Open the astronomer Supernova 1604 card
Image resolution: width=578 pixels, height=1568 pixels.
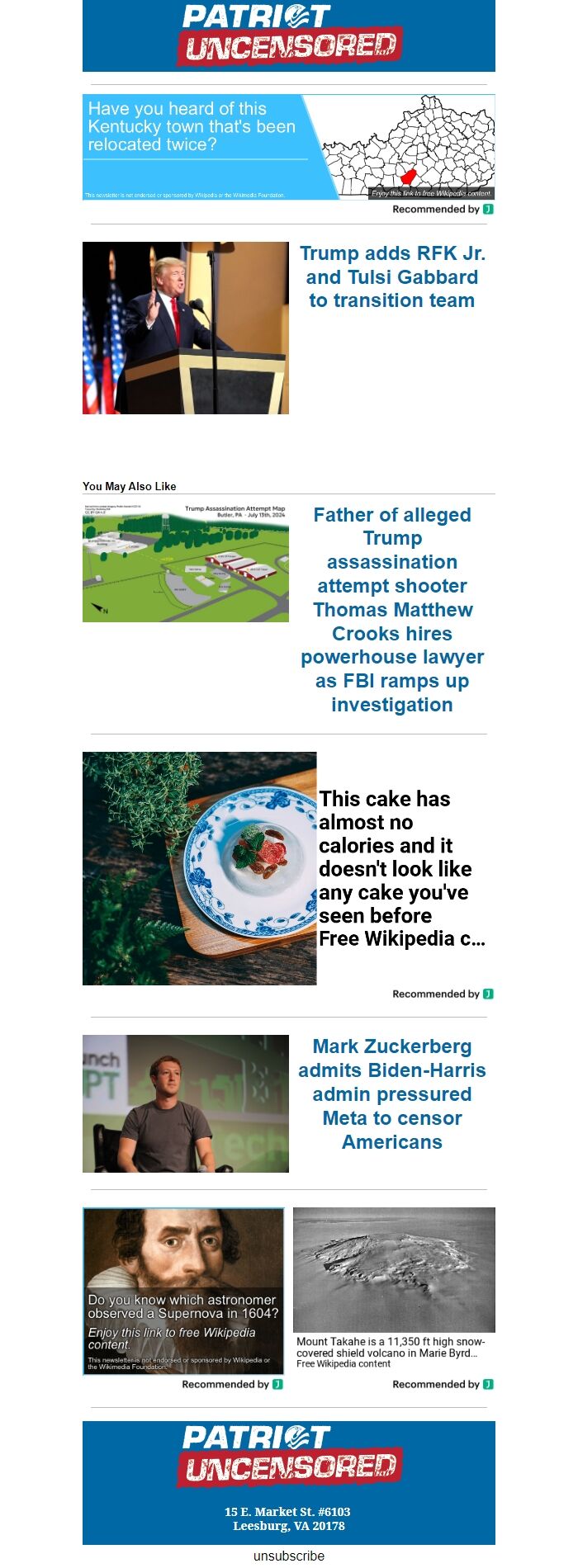pyautogui.click(x=183, y=1291)
